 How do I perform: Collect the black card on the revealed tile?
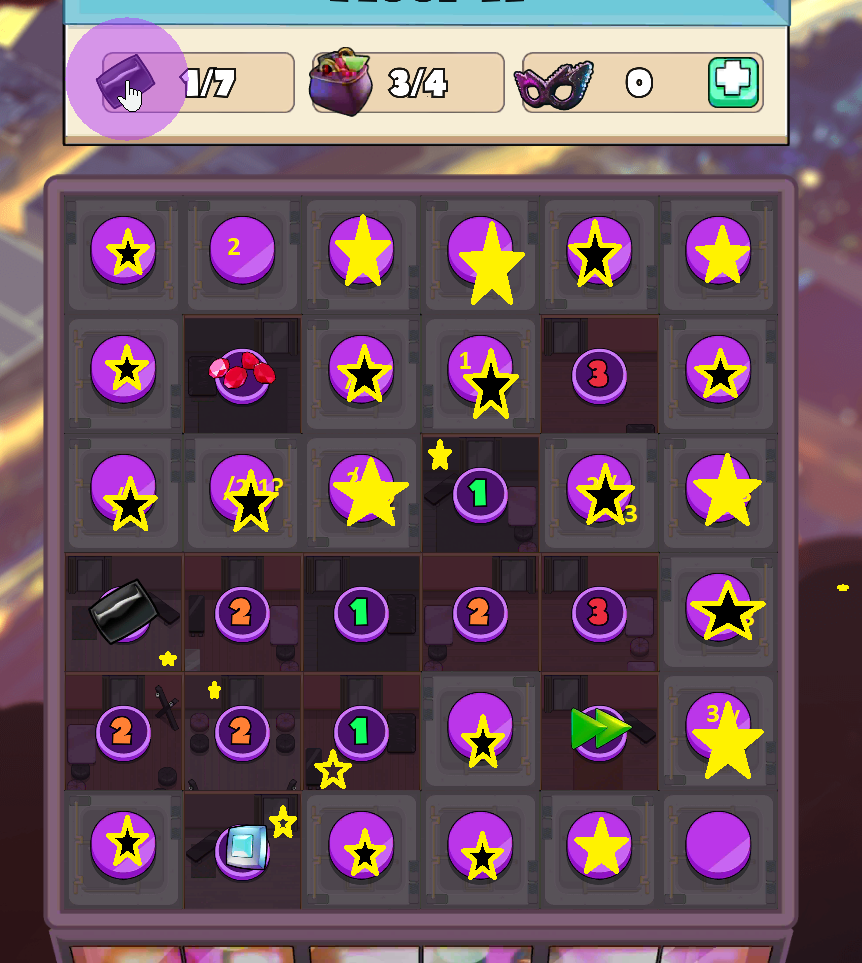pos(122,610)
